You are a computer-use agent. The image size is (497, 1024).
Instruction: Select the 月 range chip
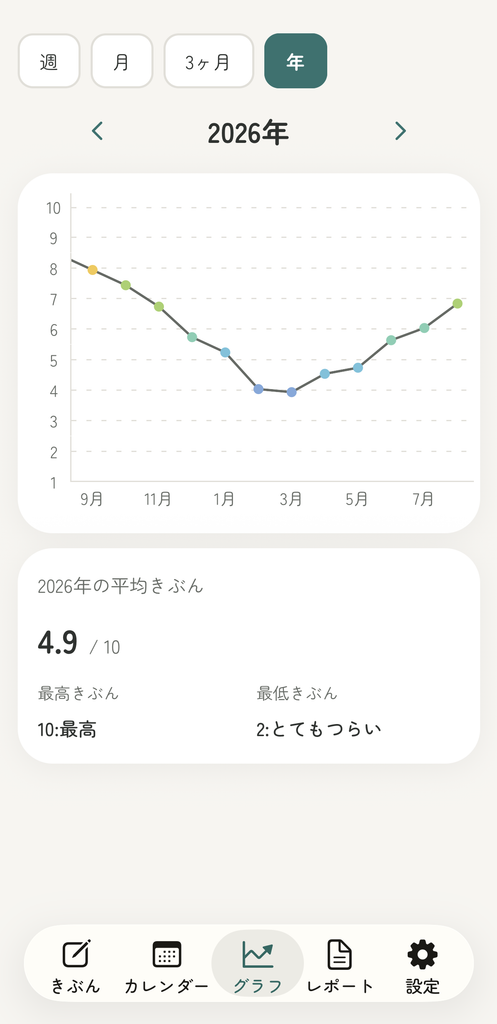tap(122, 61)
